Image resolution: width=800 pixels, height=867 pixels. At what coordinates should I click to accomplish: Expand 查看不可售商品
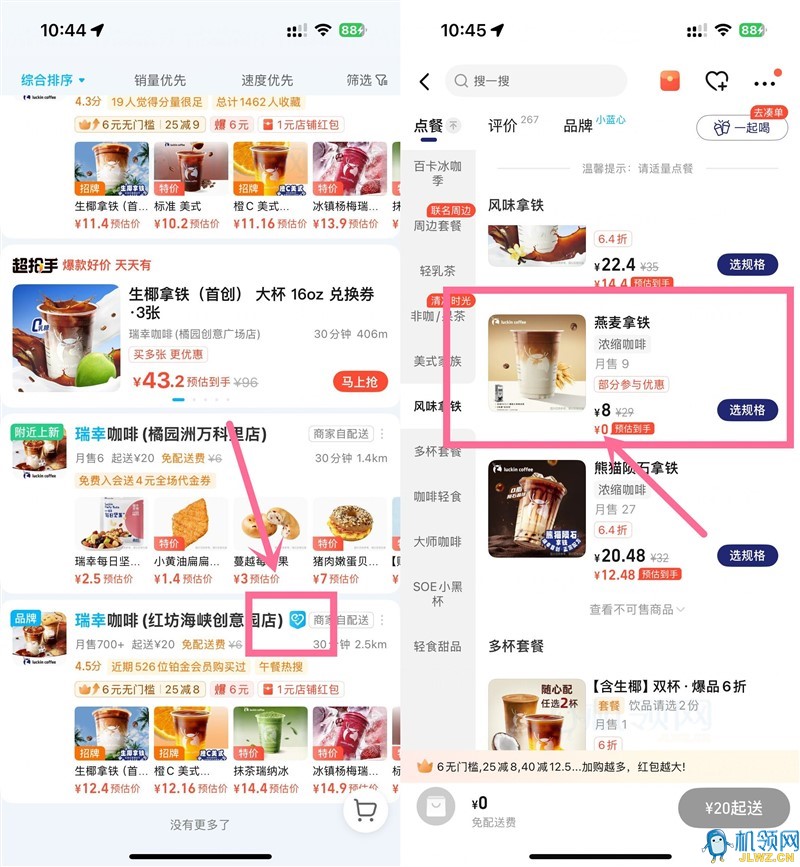pyautogui.click(x=637, y=609)
